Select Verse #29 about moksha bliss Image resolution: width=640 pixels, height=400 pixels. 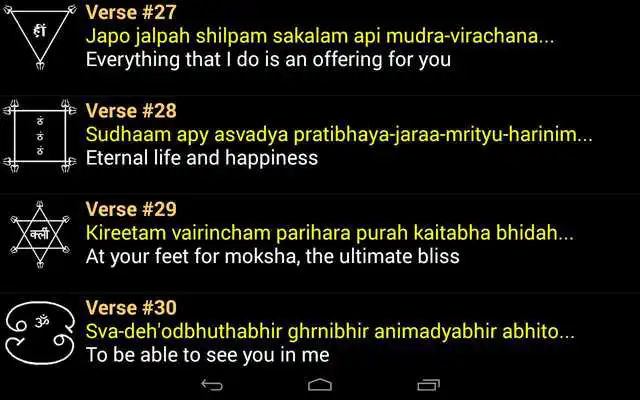[x=320, y=232]
